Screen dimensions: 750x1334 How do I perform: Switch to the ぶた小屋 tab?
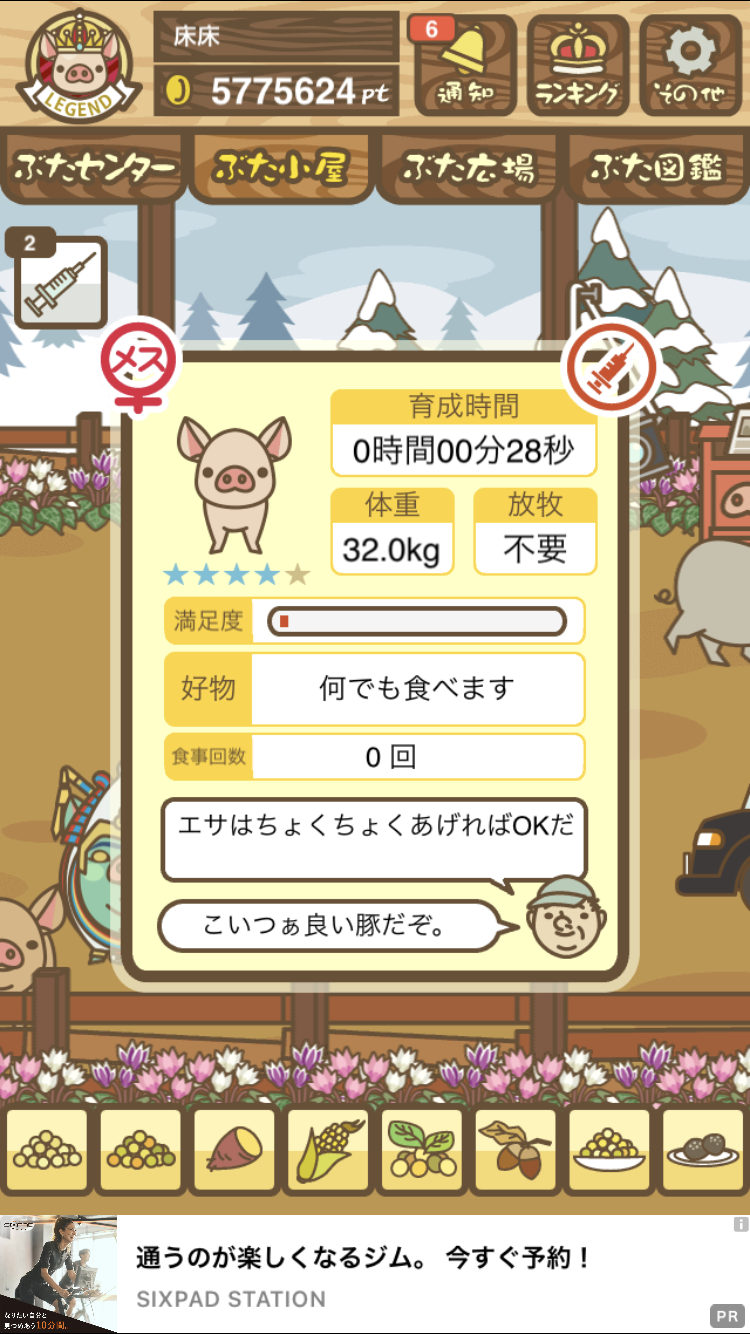pos(281,168)
